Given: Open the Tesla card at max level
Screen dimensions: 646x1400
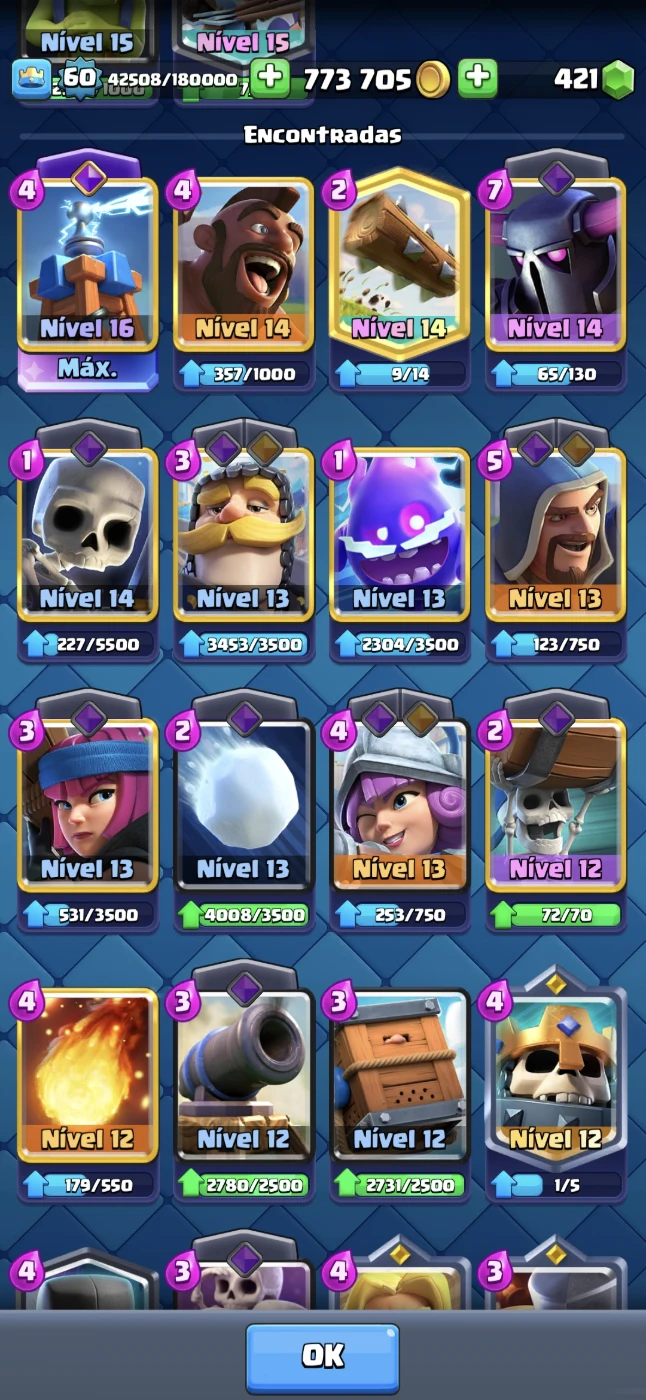Looking at the screenshot, I should 88,265.
